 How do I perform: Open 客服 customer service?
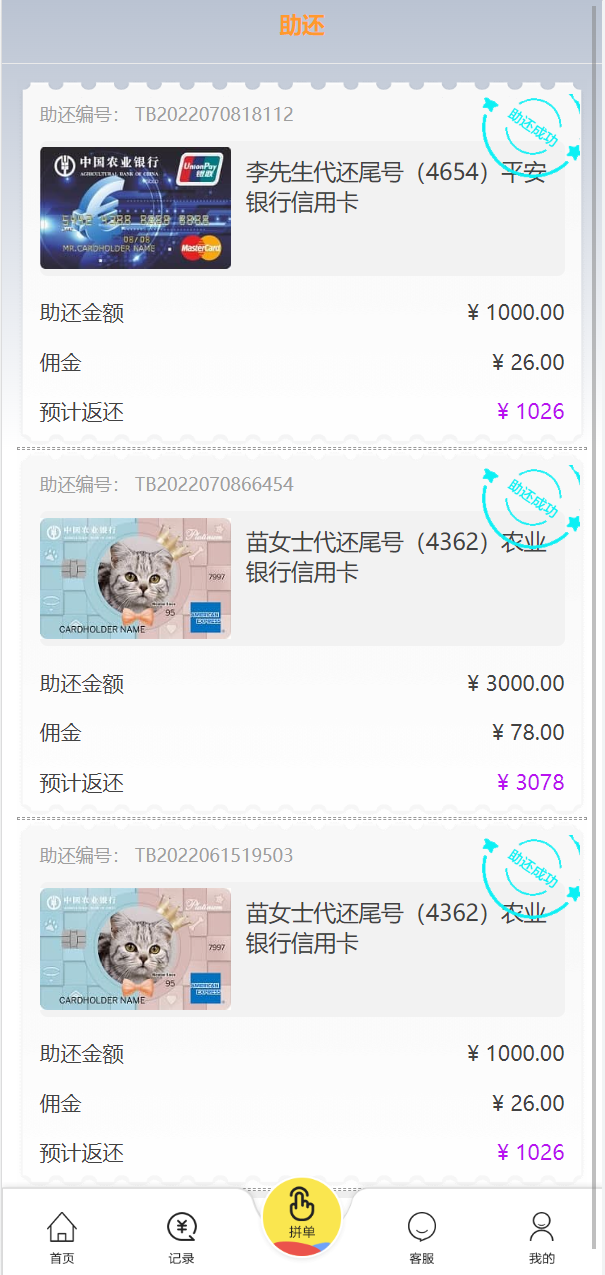pyautogui.click(x=422, y=1237)
